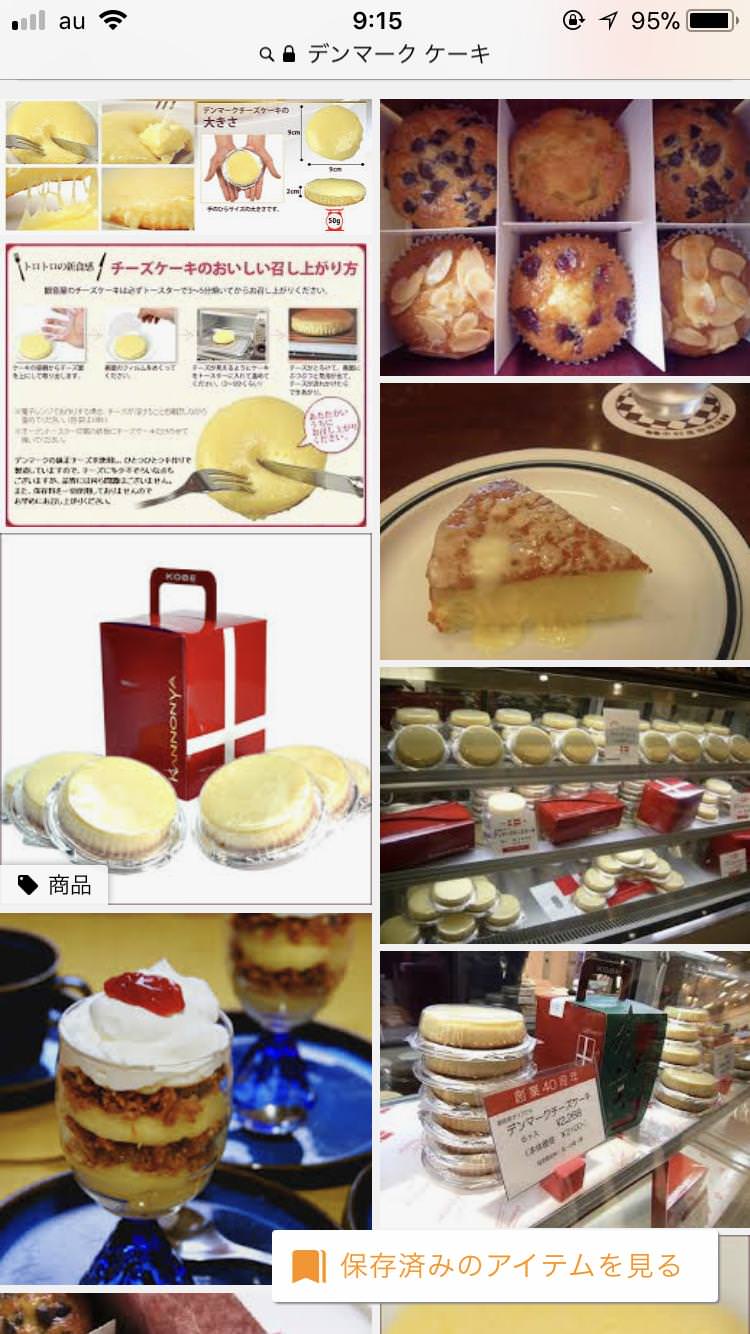Open the チーズケーキのおいしい召し上がり方 instructions image

[x=186, y=385]
